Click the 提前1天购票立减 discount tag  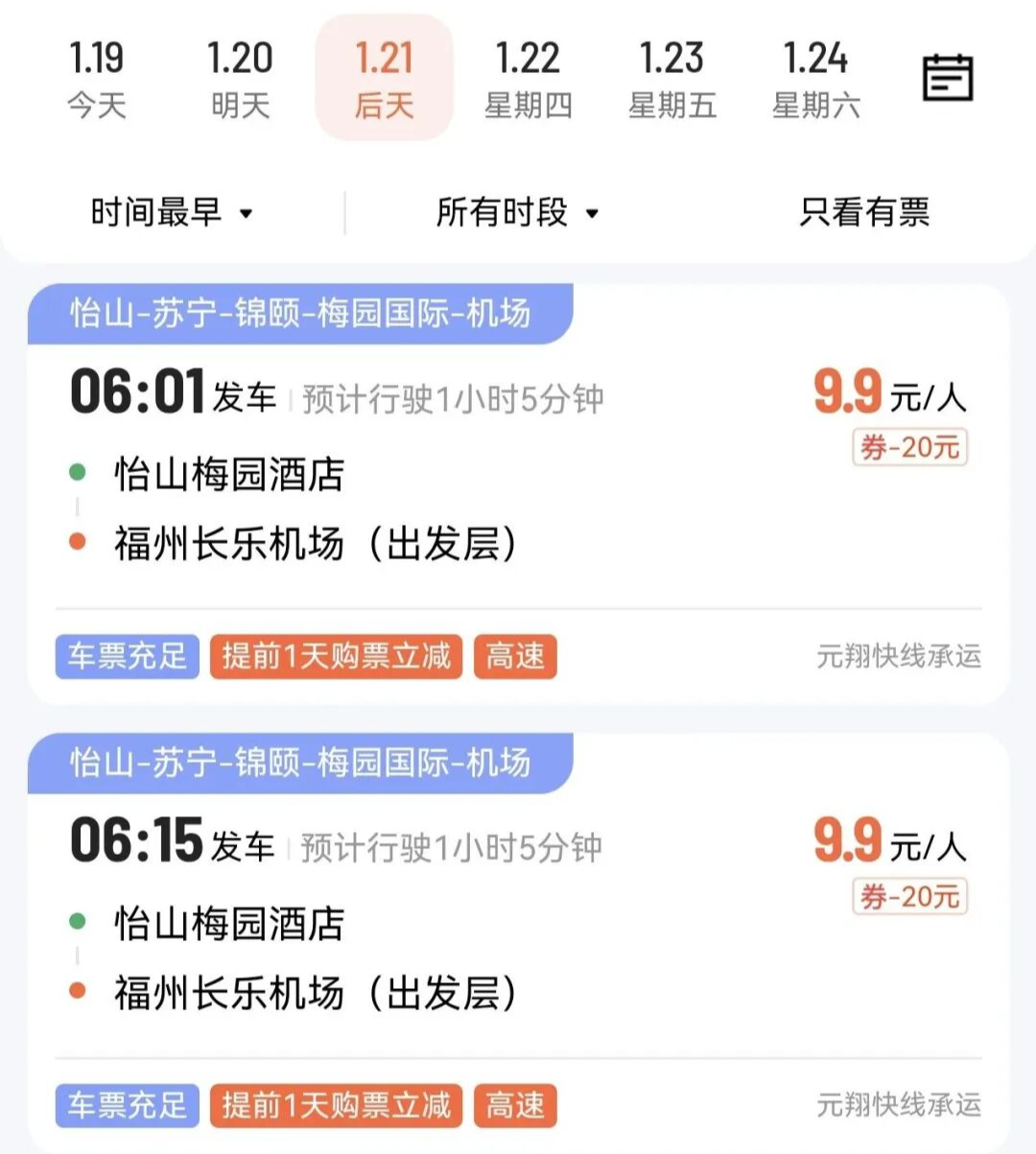[334, 657]
